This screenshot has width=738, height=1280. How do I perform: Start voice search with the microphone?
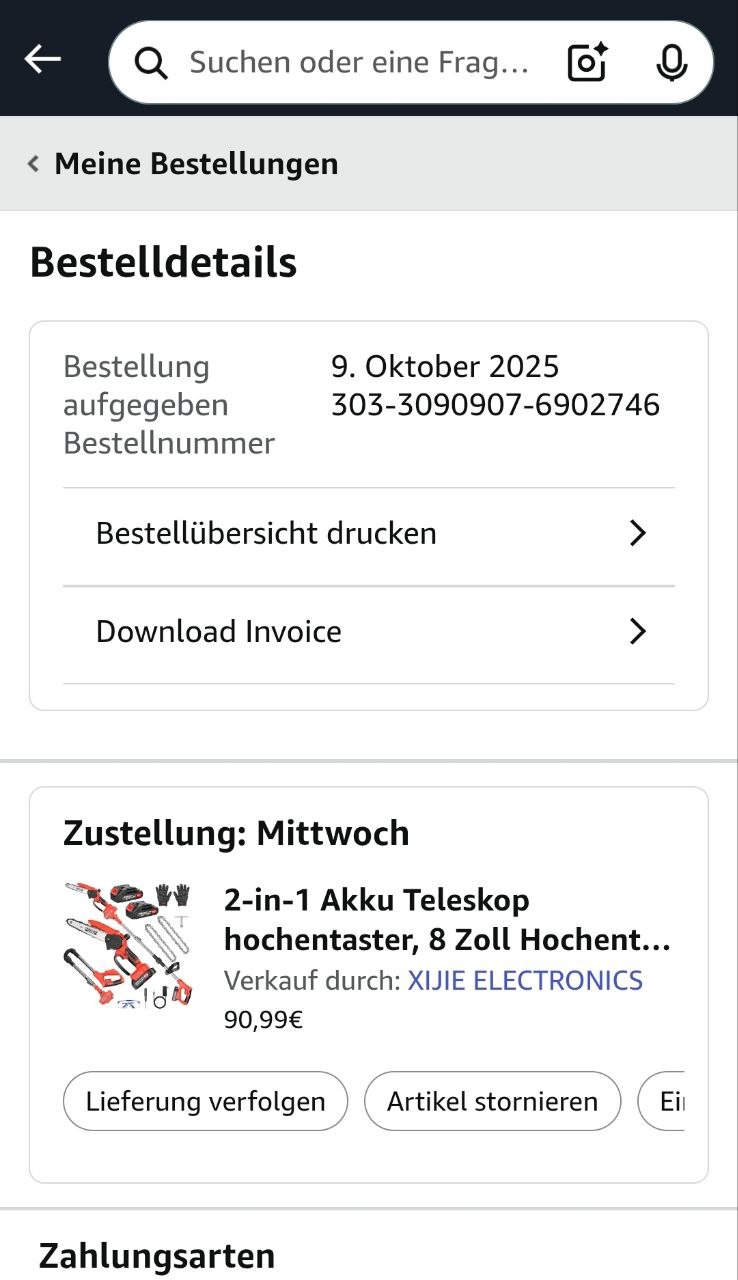(671, 63)
